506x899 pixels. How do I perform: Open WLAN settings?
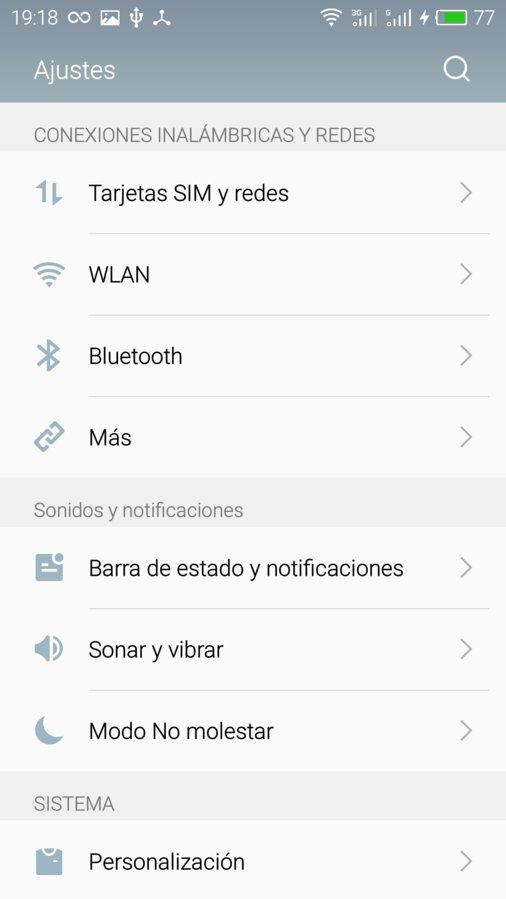pos(253,275)
